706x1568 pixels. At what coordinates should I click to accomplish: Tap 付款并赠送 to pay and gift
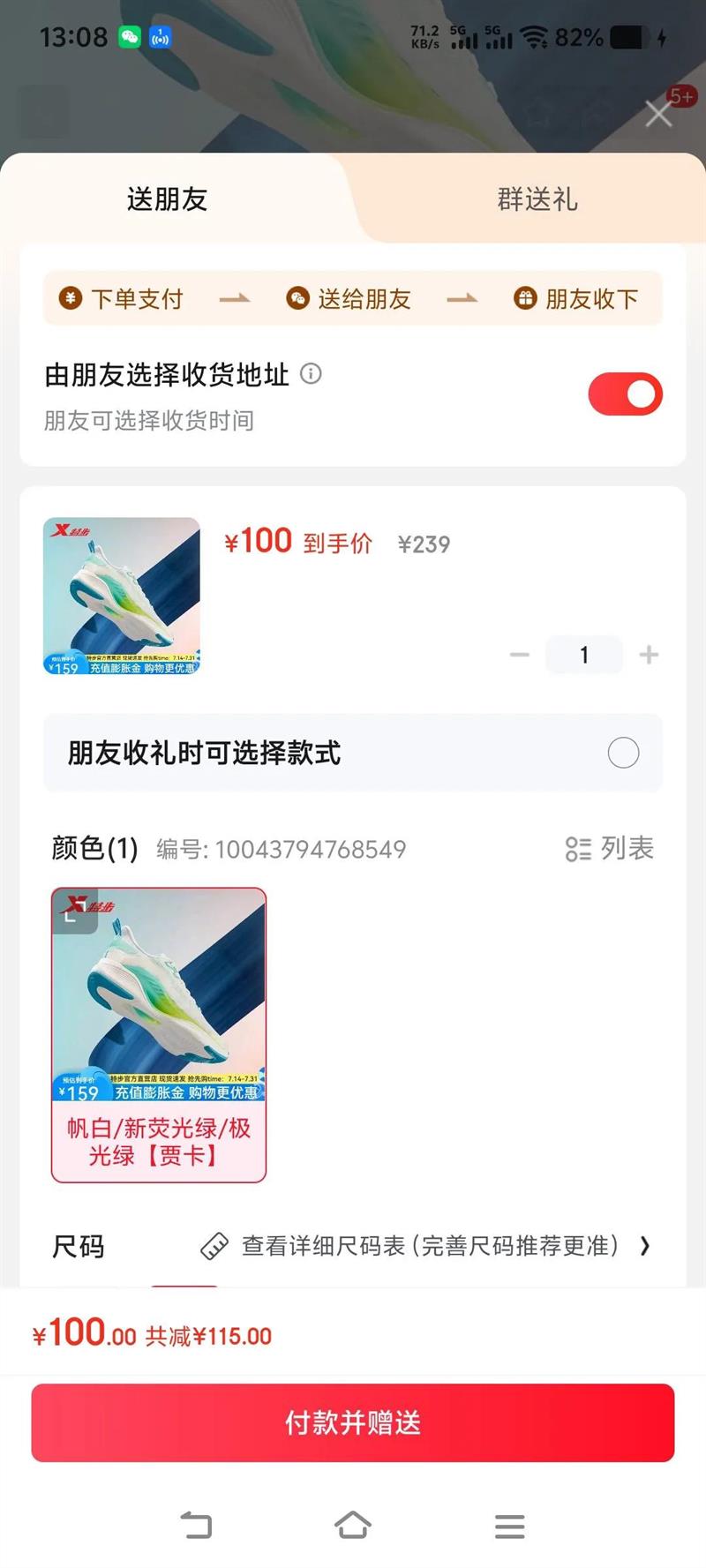(353, 1422)
